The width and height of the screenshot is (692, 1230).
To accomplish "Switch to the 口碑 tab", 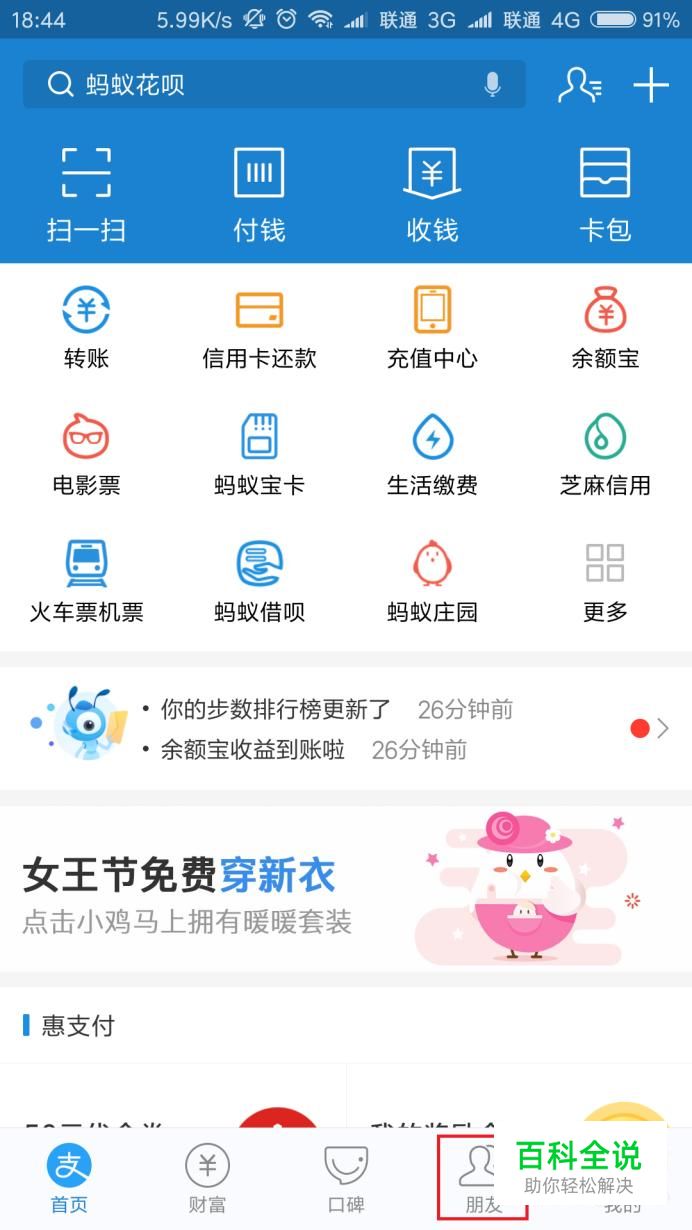I will [x=346, y=1178].
